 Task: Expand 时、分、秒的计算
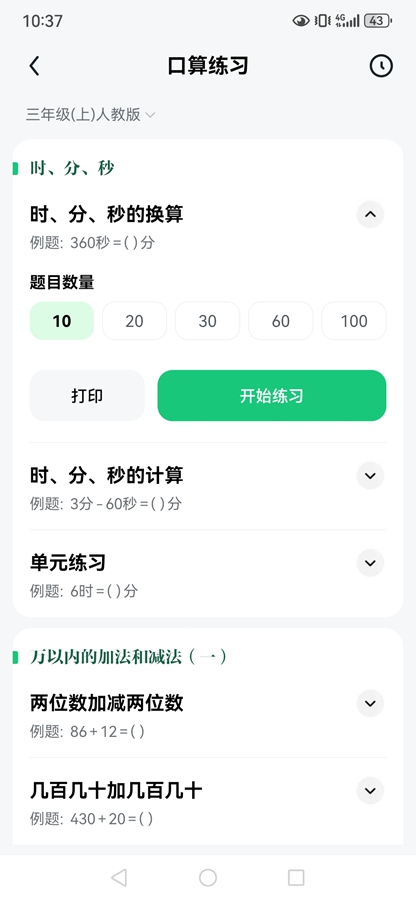point(370,476)
